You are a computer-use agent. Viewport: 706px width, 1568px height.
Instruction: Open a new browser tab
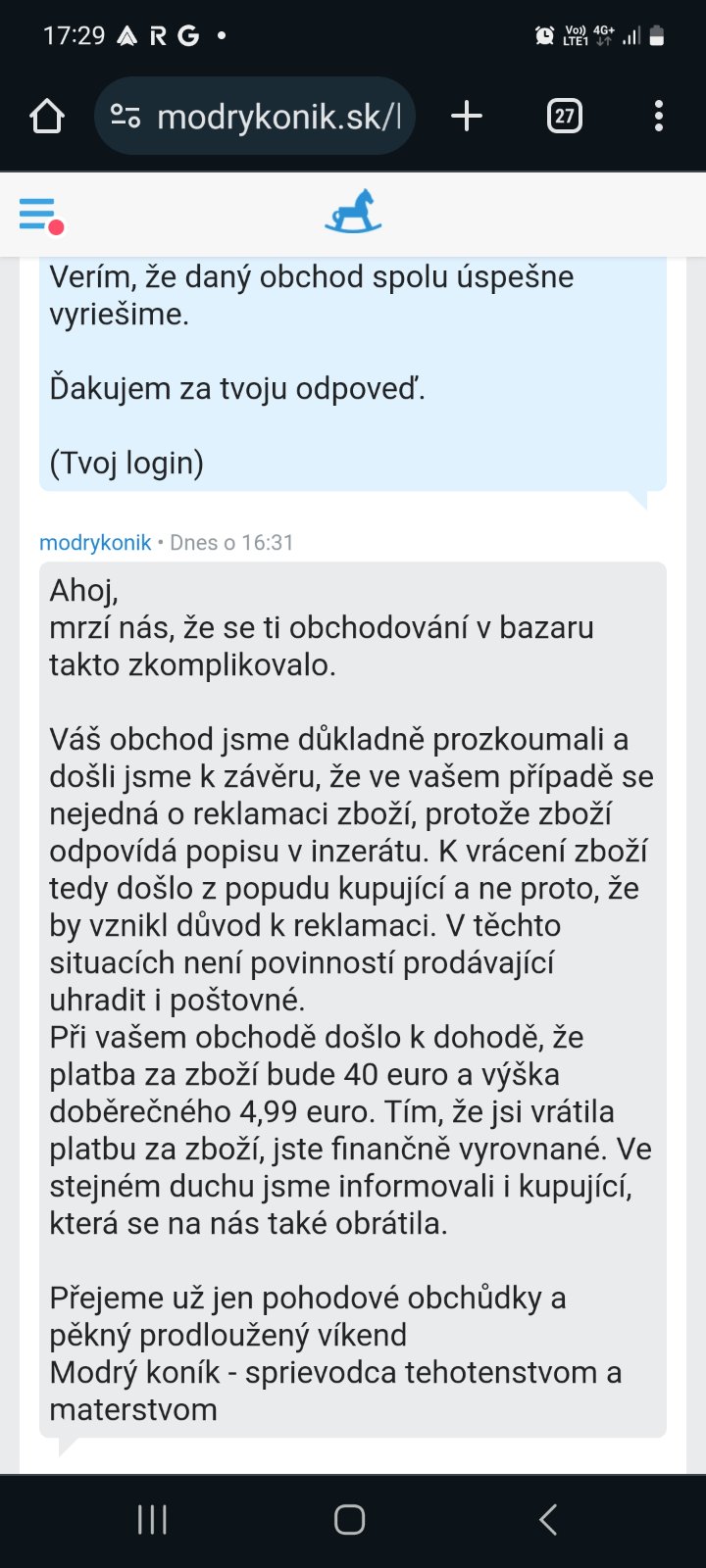[x=467, y=117]
